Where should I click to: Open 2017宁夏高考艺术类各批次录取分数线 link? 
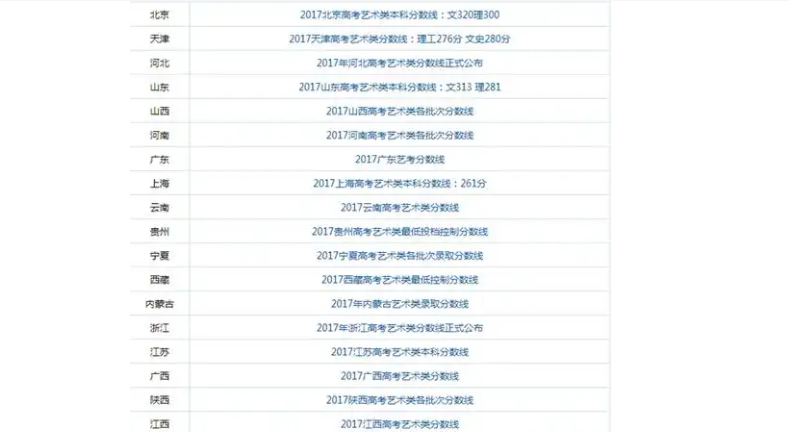click(x=399, y=256)
